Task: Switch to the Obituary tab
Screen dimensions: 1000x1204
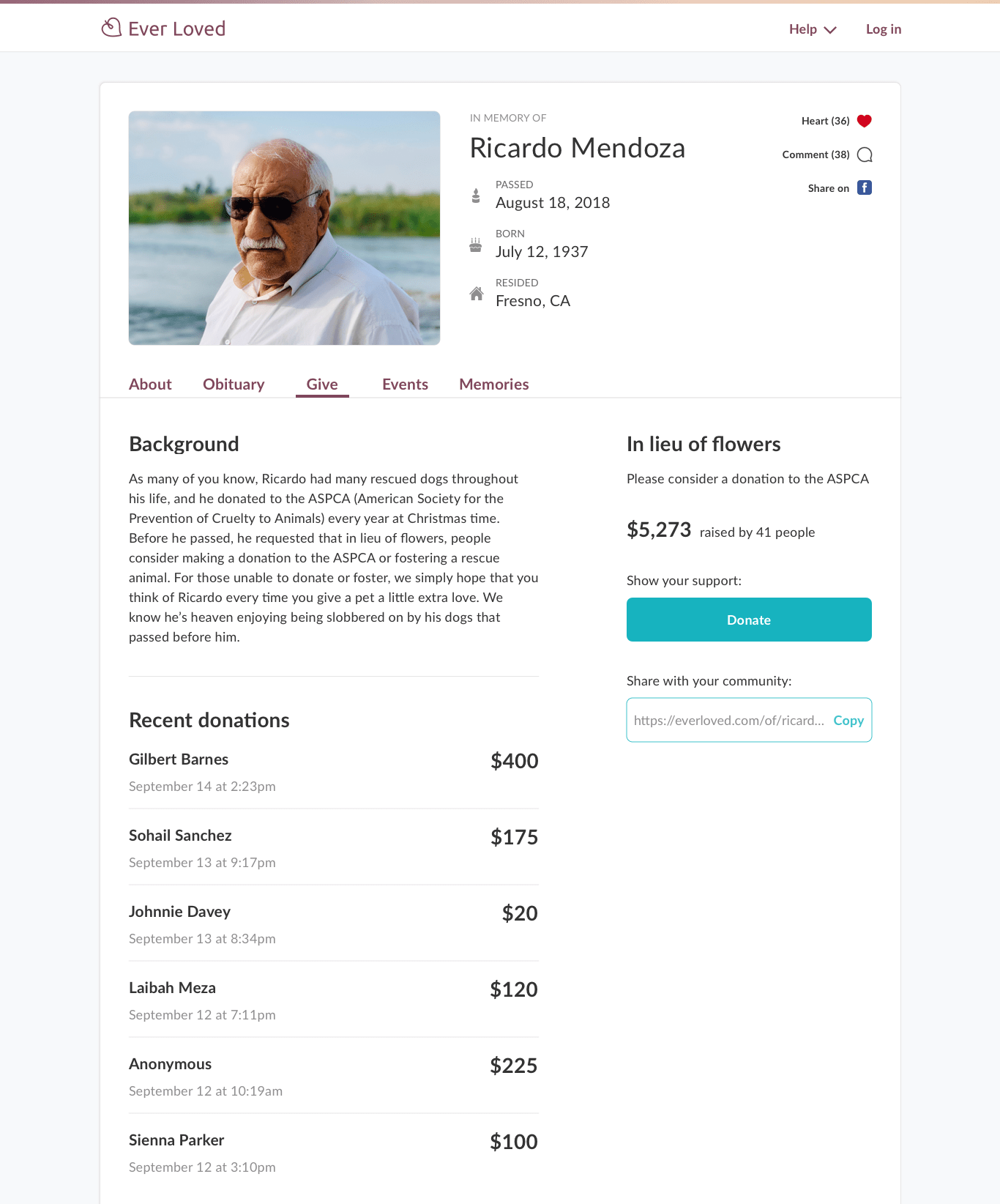Action: [234, 384]
